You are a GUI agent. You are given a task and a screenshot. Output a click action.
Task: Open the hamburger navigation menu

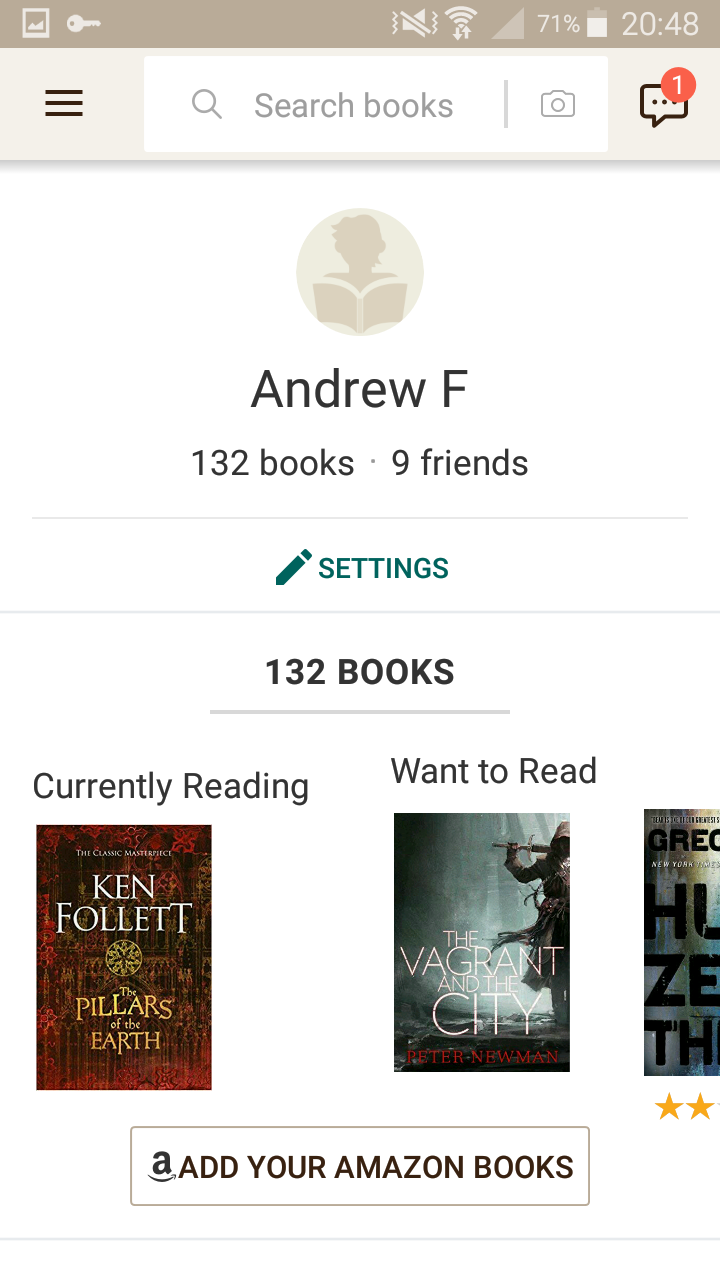click(64, 104)
